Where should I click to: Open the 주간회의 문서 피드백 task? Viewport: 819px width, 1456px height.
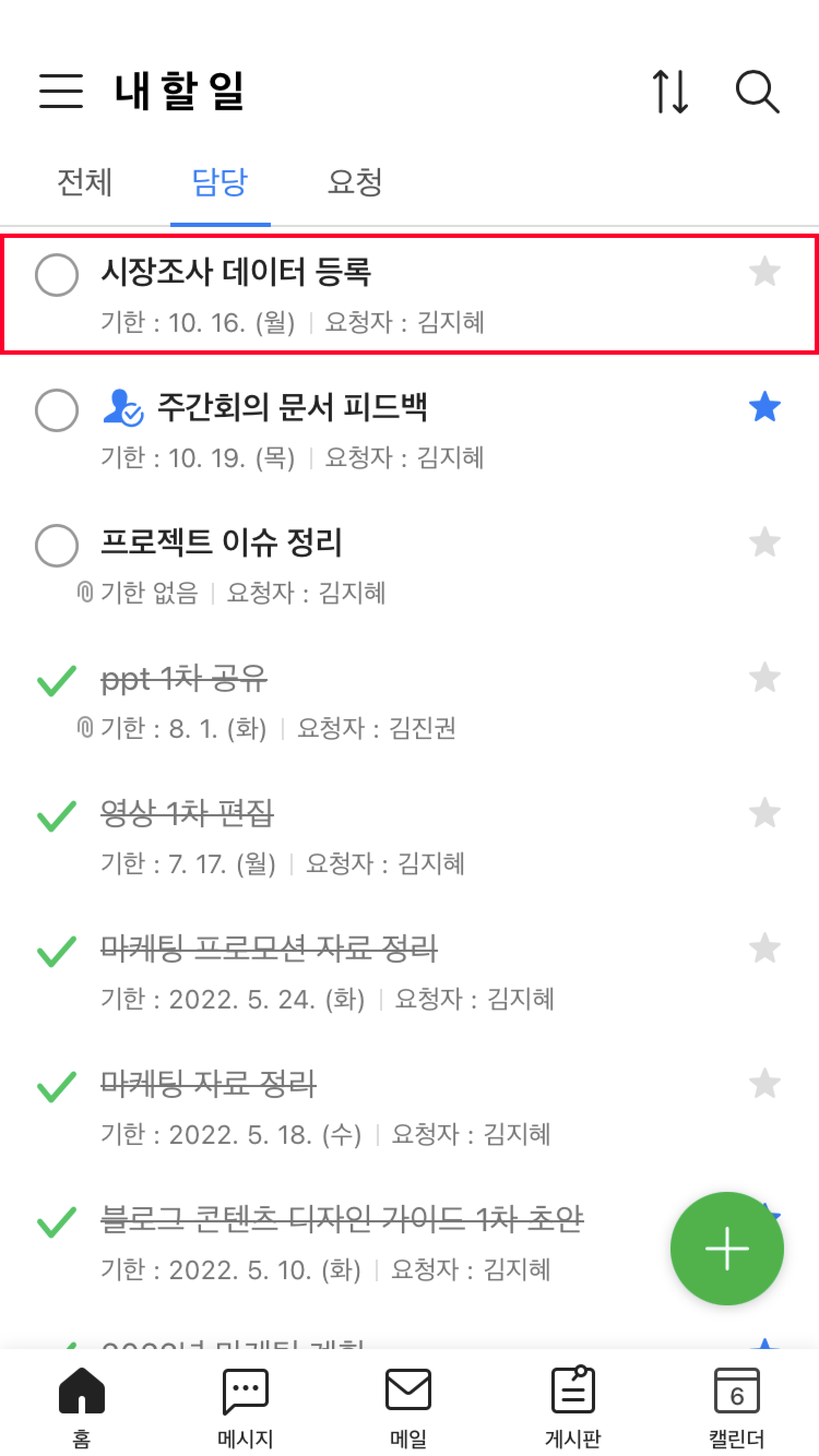tap(292, 408)
